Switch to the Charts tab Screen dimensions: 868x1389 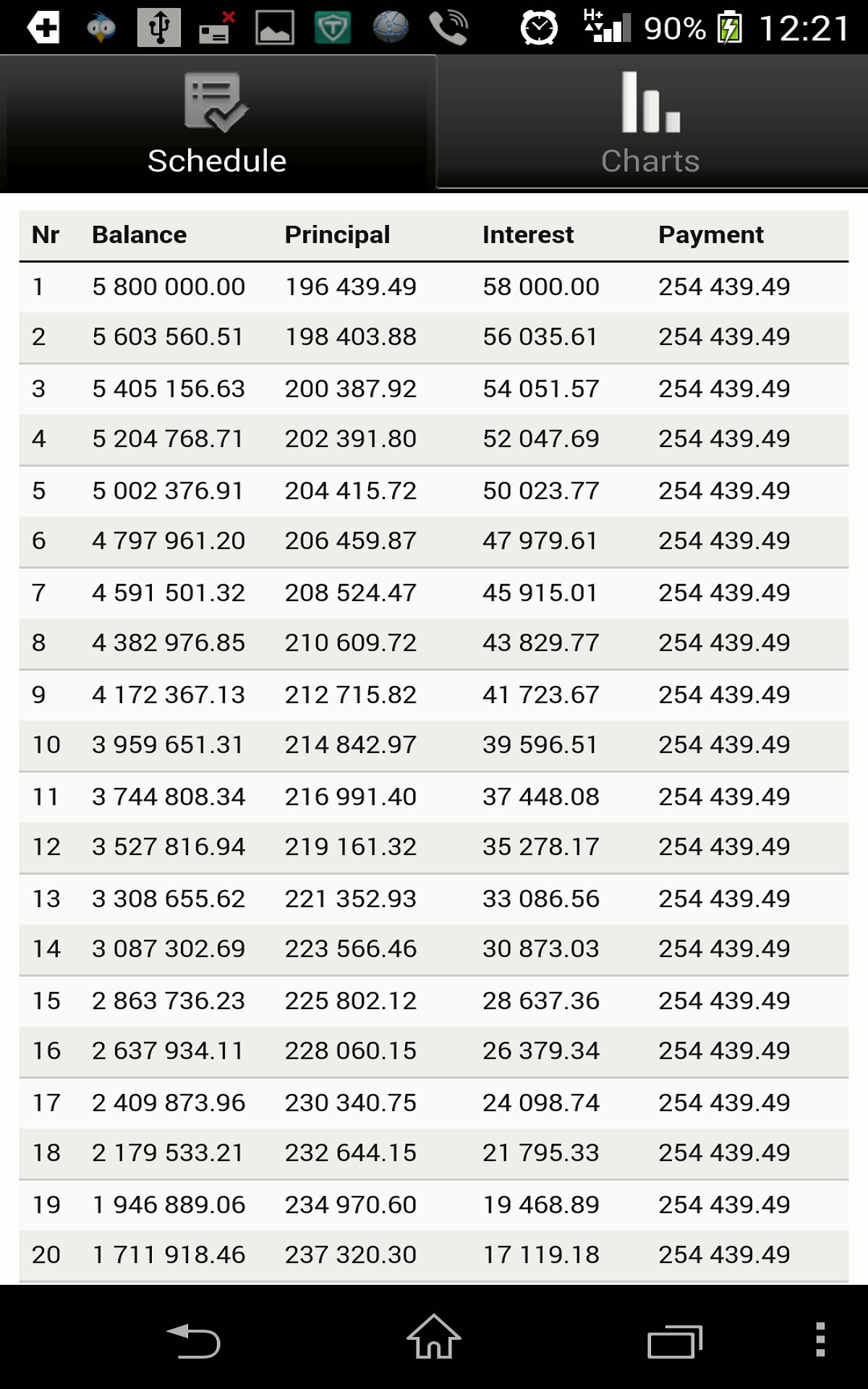point(651,123)
